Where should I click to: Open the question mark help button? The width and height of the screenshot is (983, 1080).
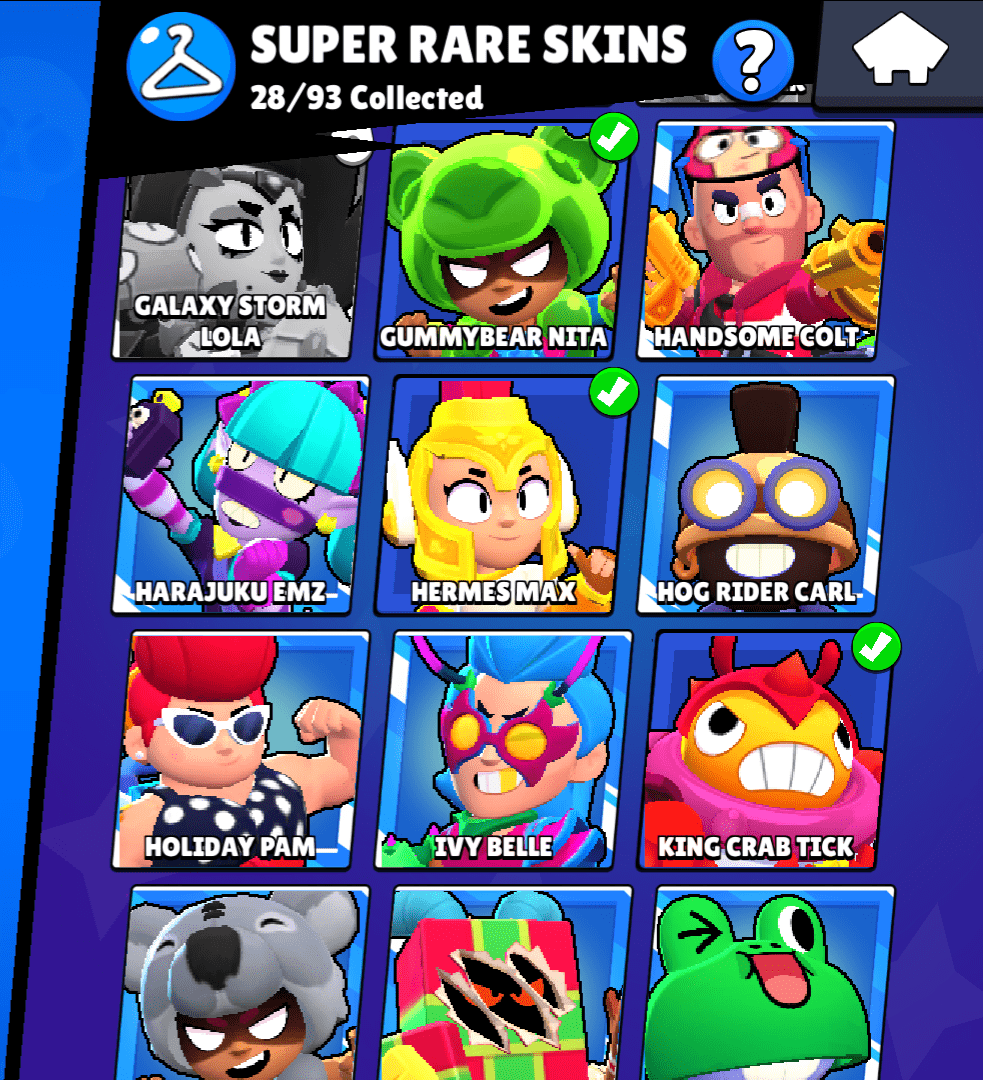[752, 60]
